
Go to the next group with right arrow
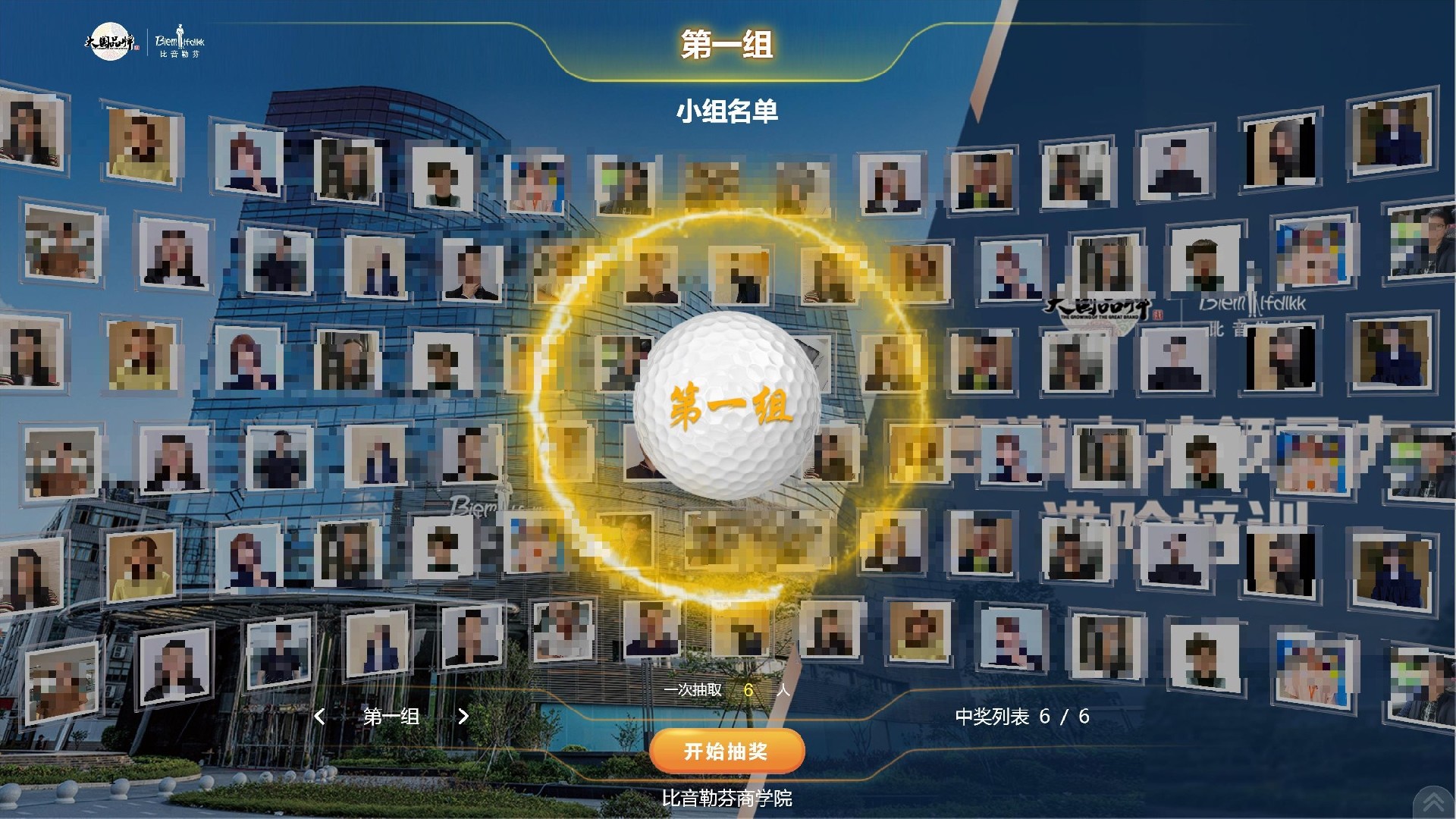tap(463, 717)
